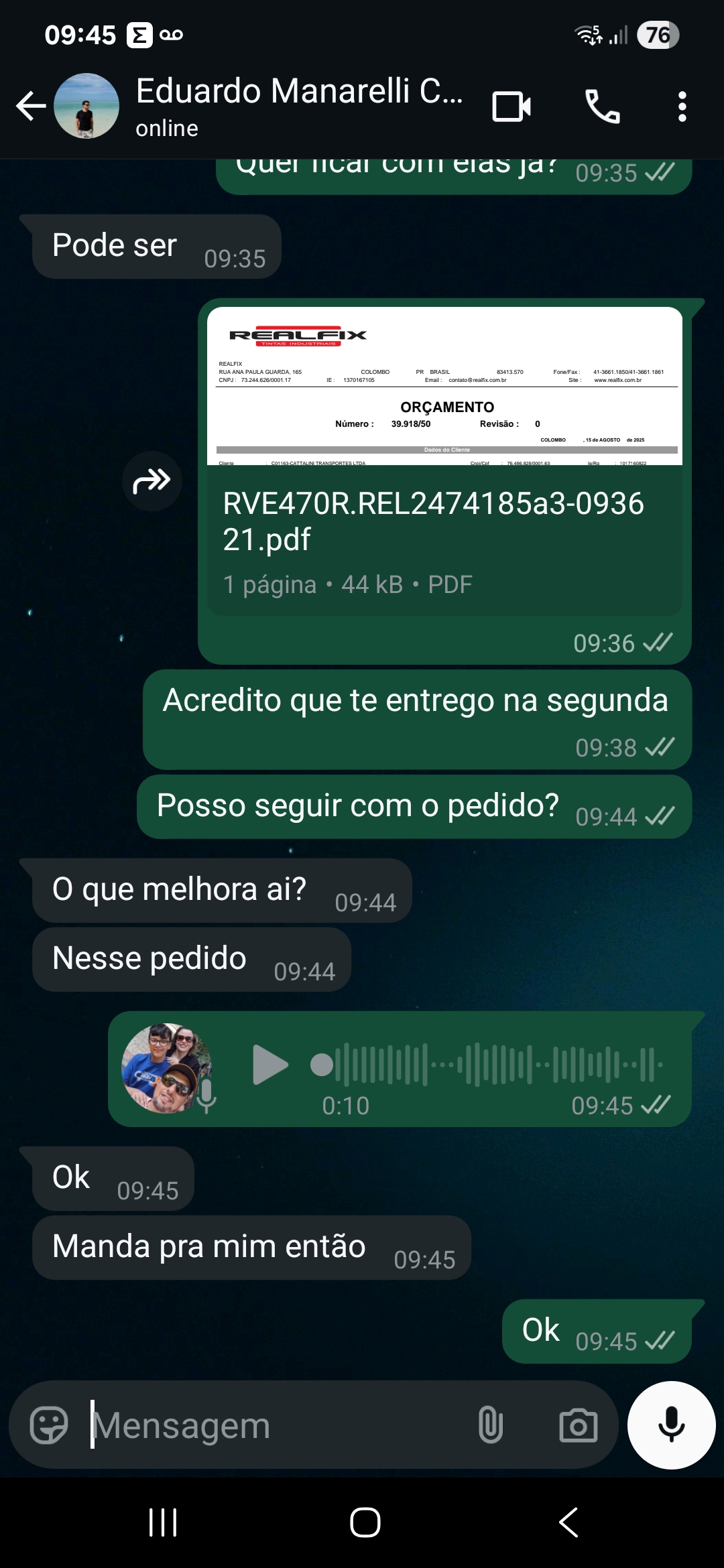Start a voice call with Eduardo

click(602, 106)
